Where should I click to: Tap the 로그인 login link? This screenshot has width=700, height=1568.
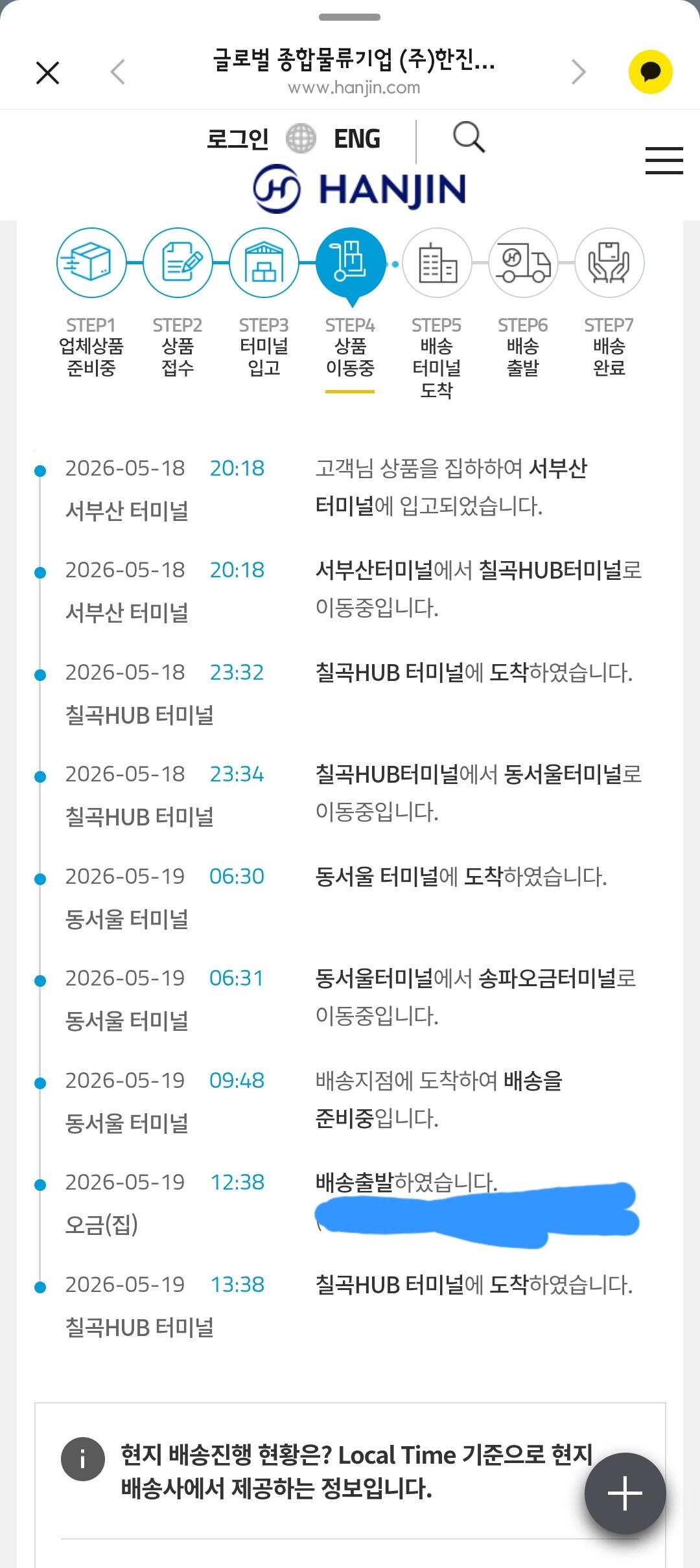coord(237,139)
